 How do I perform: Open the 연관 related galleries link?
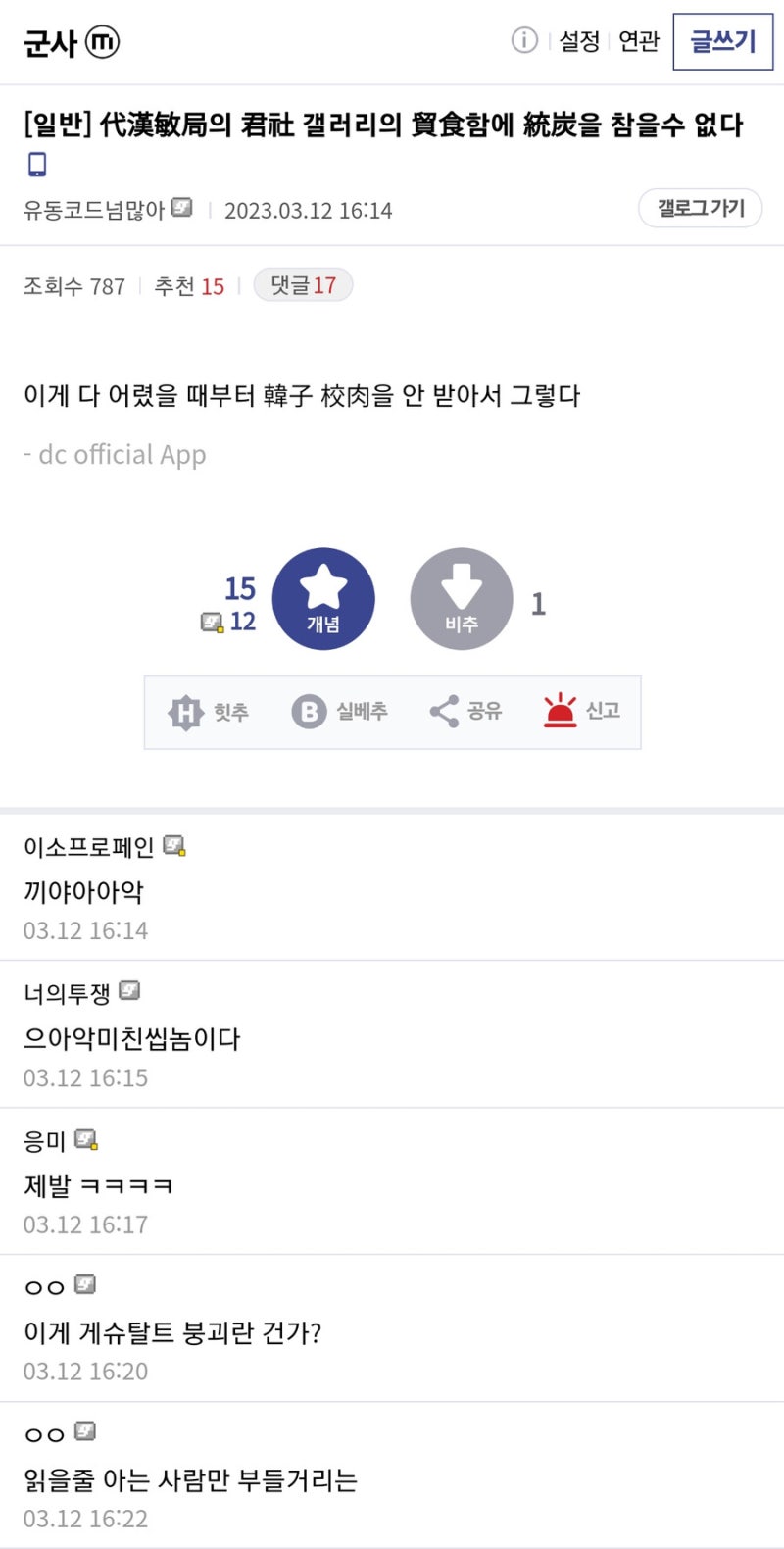point(639,41)
